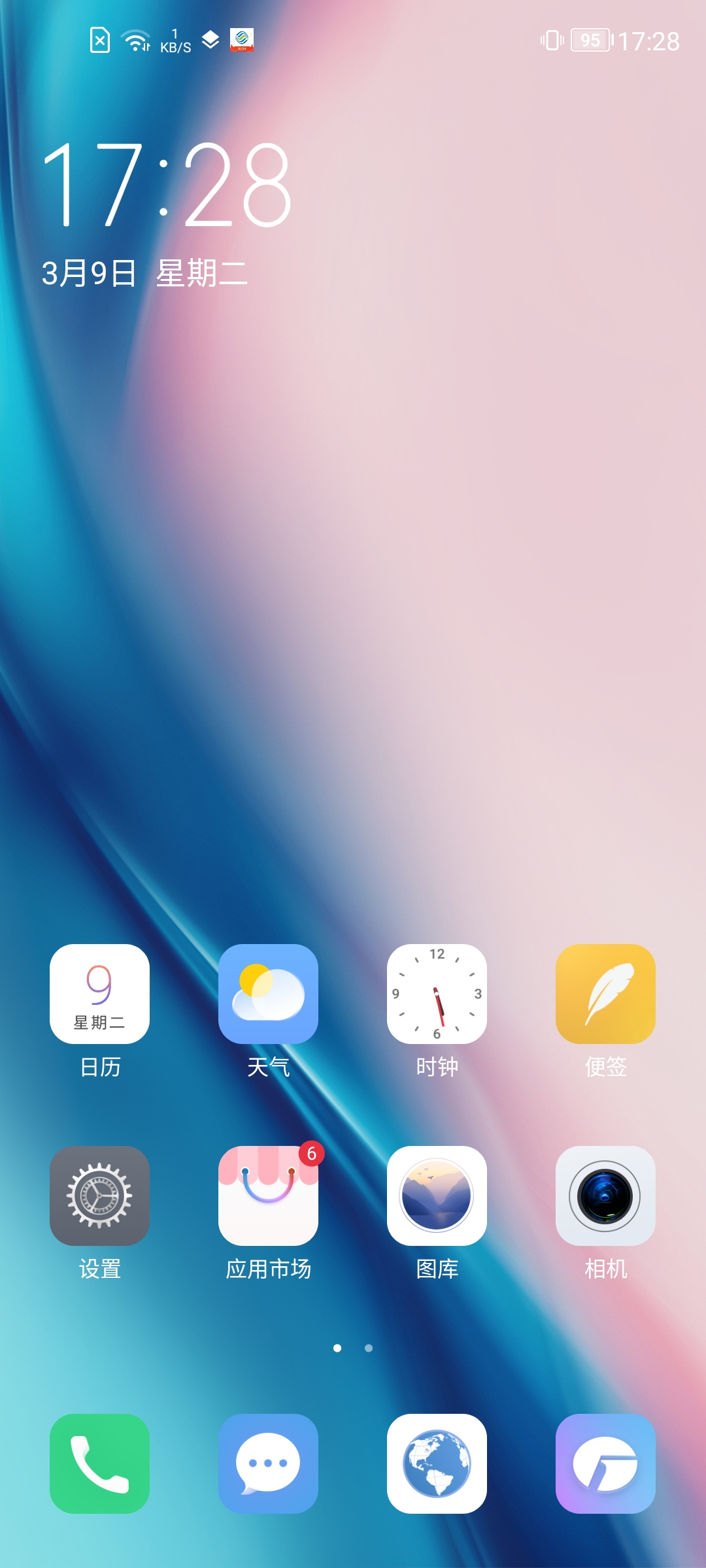Launch the 相机 camera app
The width and height of the screenshot is (706, 1568).
(605, 1196)
